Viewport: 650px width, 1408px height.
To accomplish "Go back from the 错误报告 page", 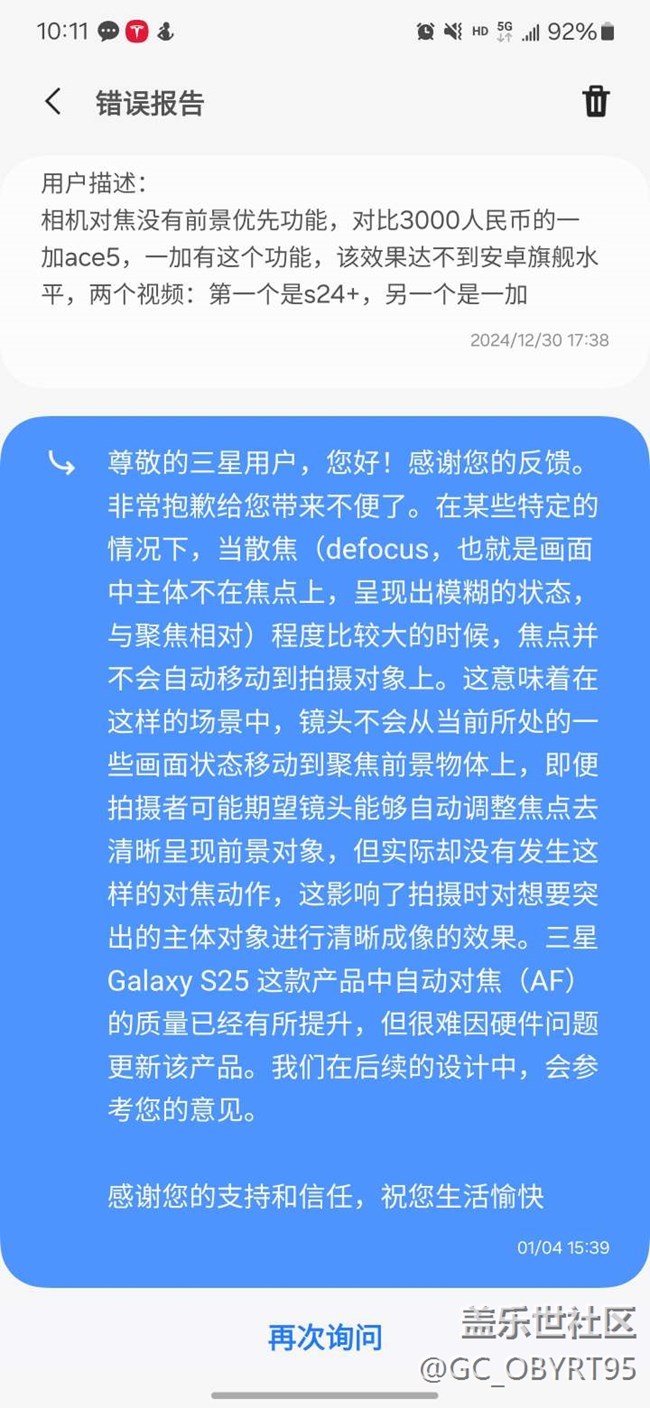I will (53, 102).
